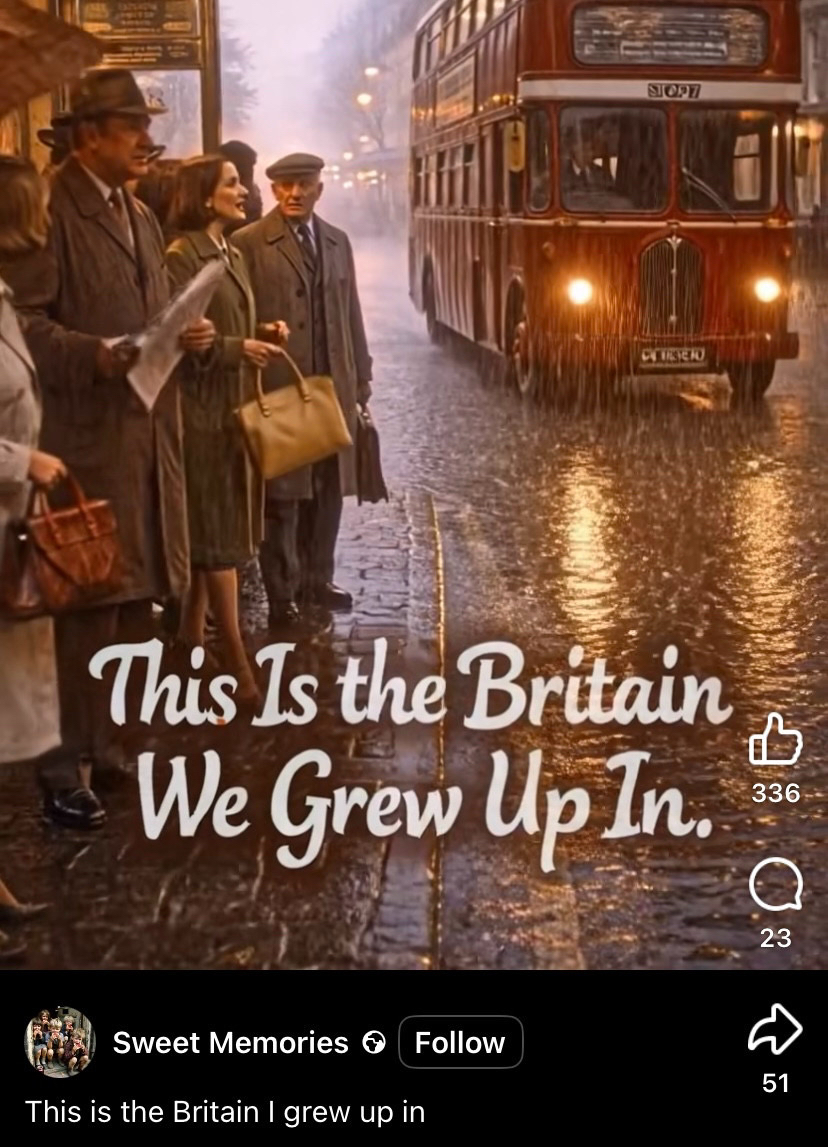Open comments on this reel
The image size is (828, 1147).
(x=775, y=886)
